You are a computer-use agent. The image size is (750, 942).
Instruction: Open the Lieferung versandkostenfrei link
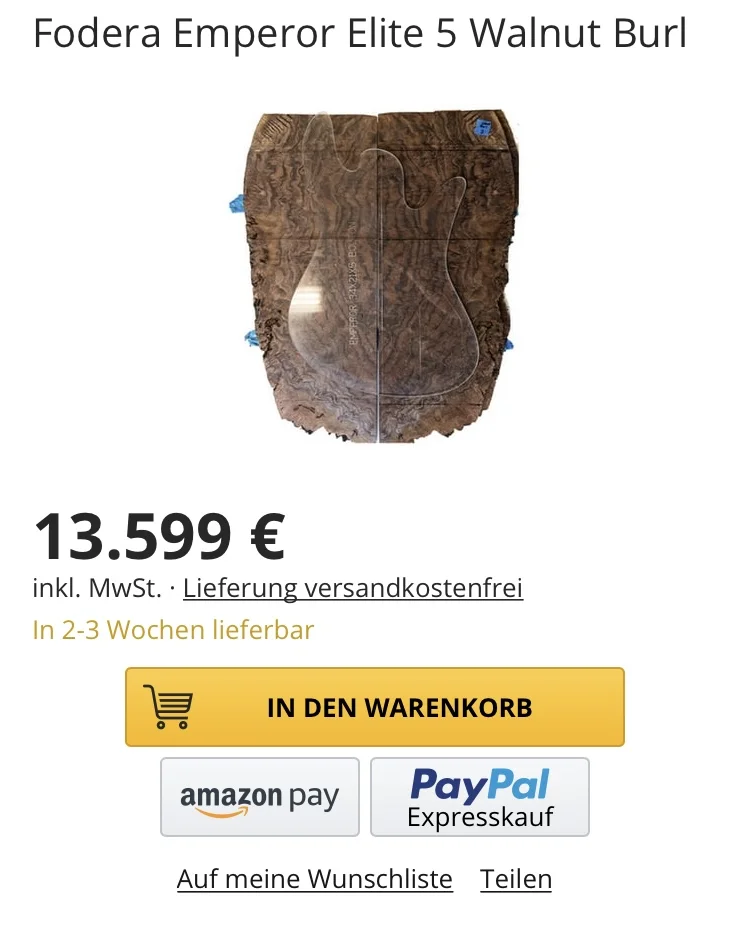[353, 588]
